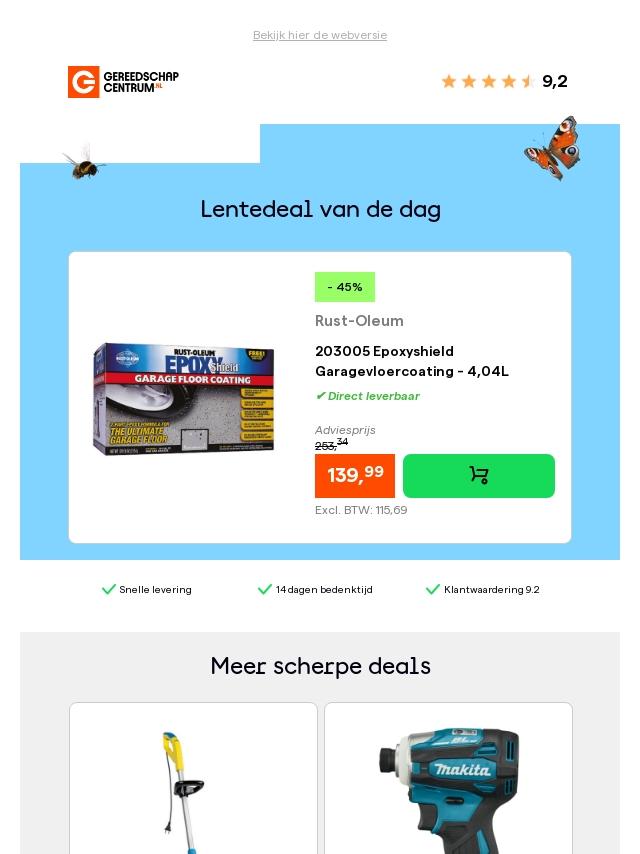The height and width of the screenshot is (854, 640).
Task: Open the Rust-Oleum Epoxyshield product image
Action: coord(183,399)
